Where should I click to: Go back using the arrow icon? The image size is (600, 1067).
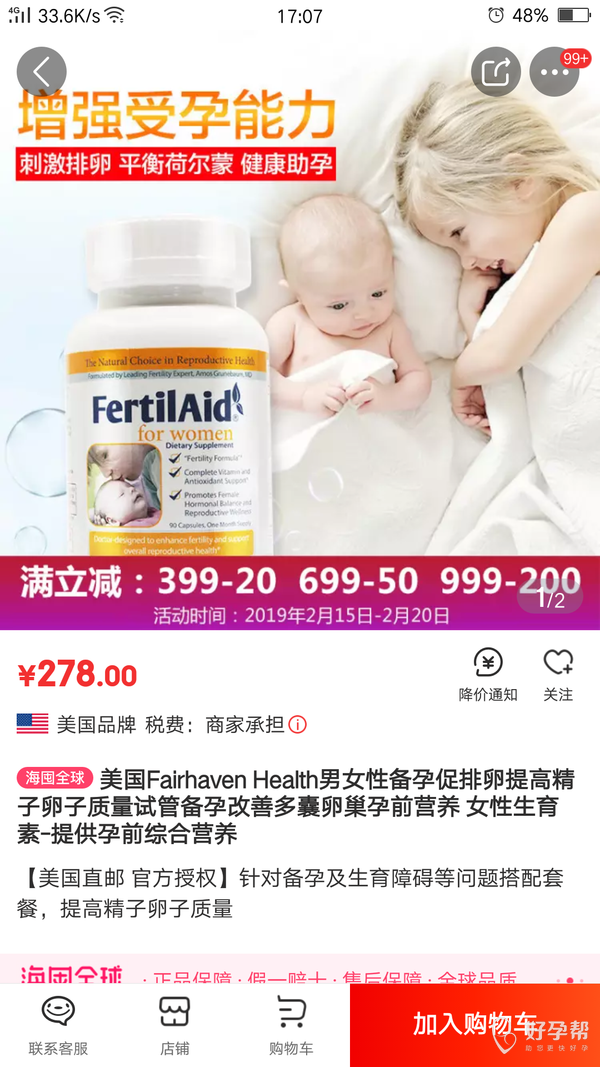pyautogui.click(x=41, y=72)
